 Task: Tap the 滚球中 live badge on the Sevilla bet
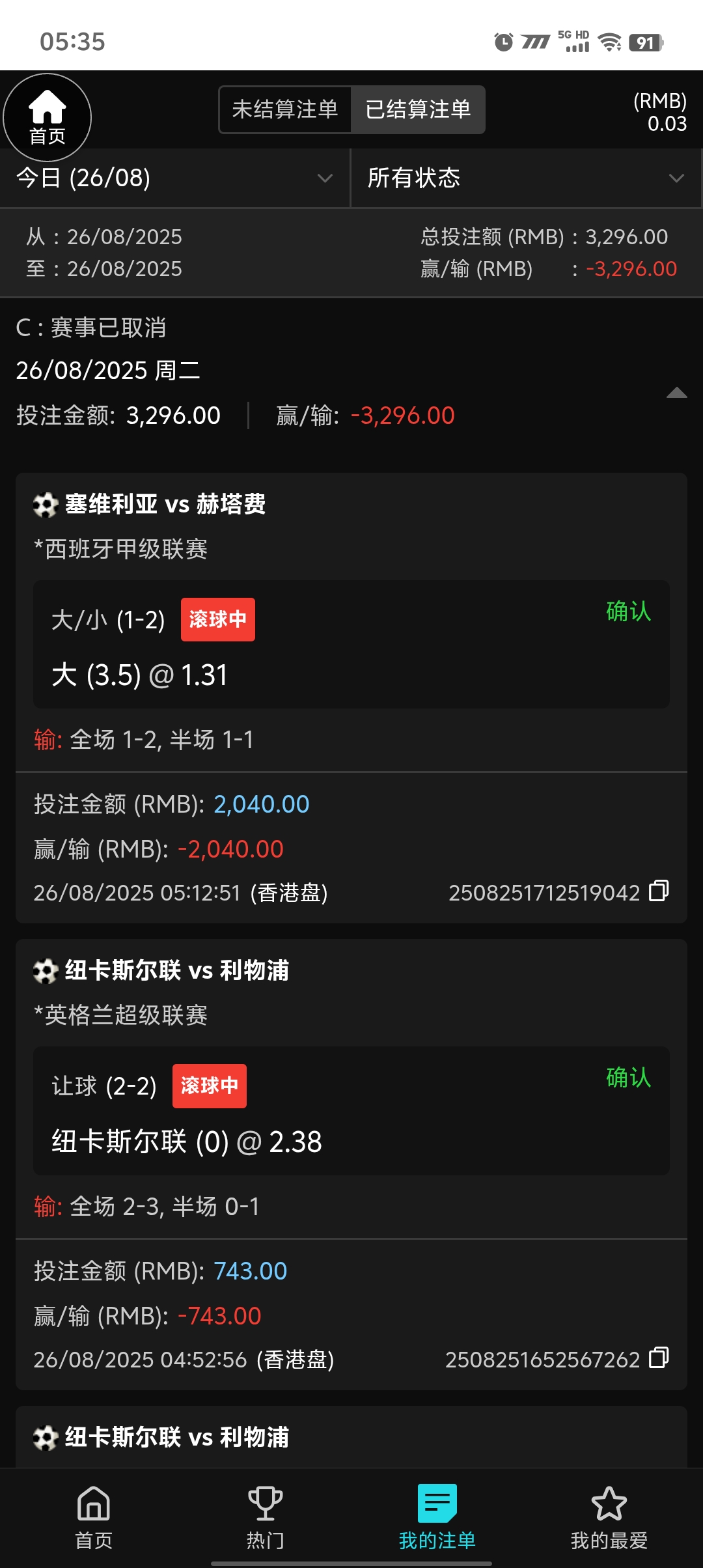tap(217, 619)
